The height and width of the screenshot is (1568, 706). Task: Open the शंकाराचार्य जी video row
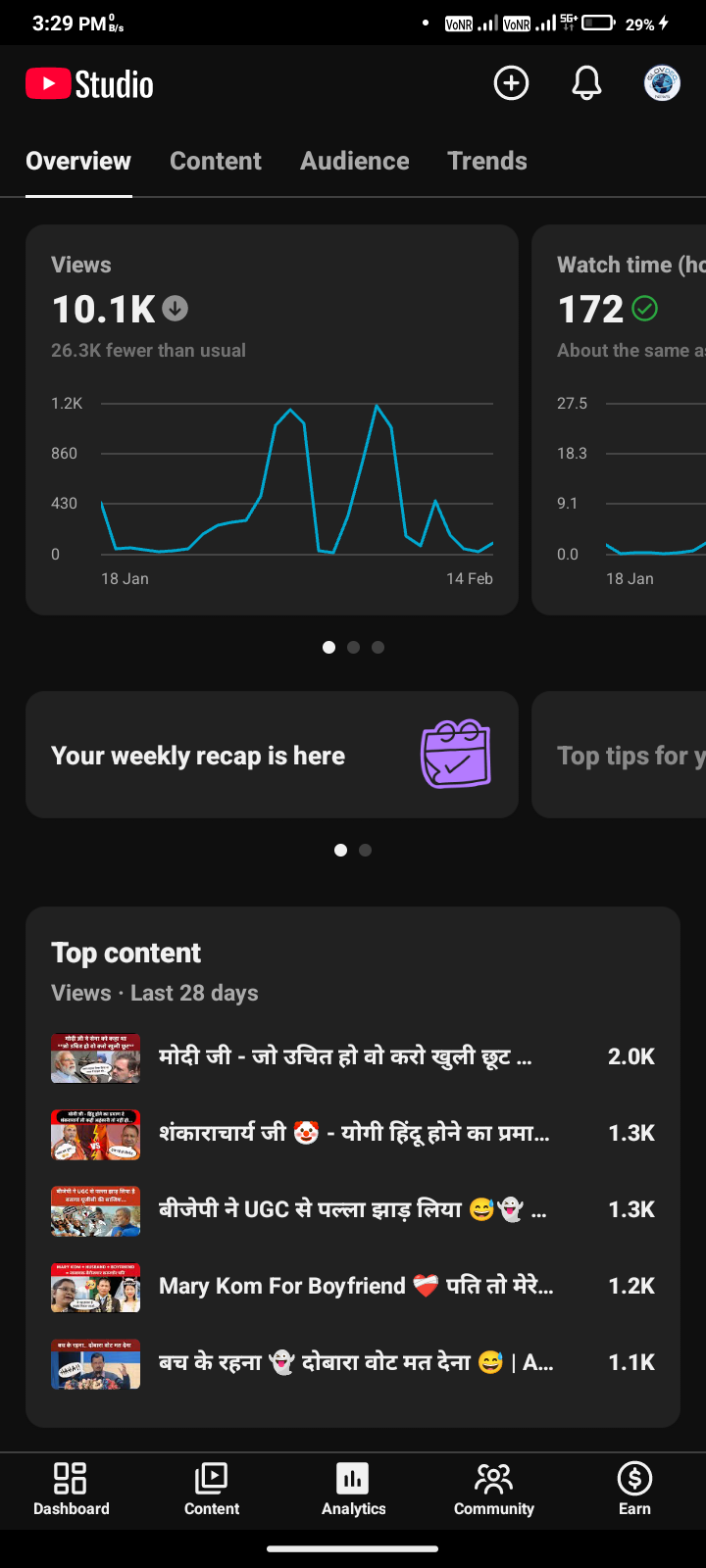353,1134
